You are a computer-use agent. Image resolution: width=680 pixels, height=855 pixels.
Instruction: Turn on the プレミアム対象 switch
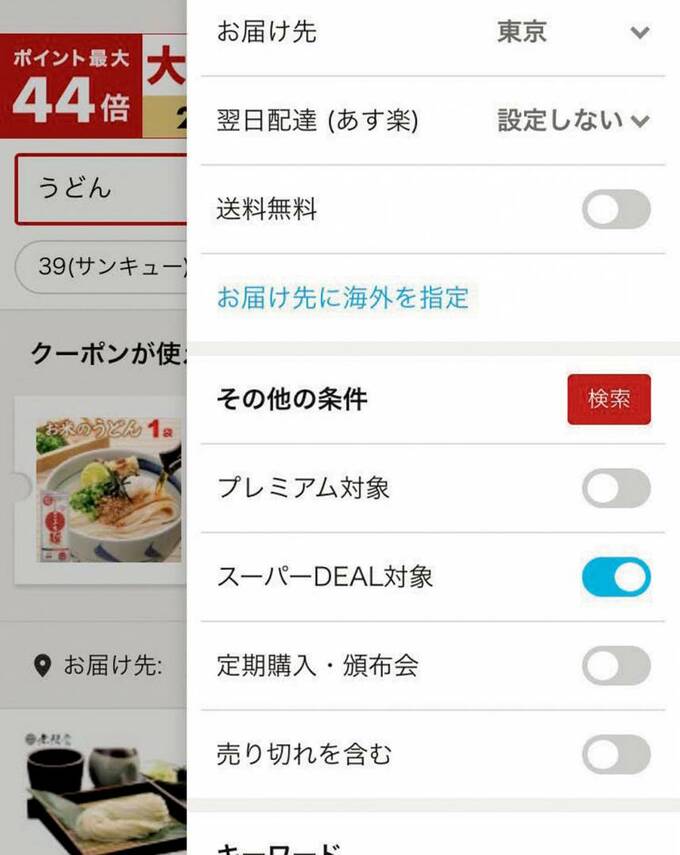pos(616,488)
